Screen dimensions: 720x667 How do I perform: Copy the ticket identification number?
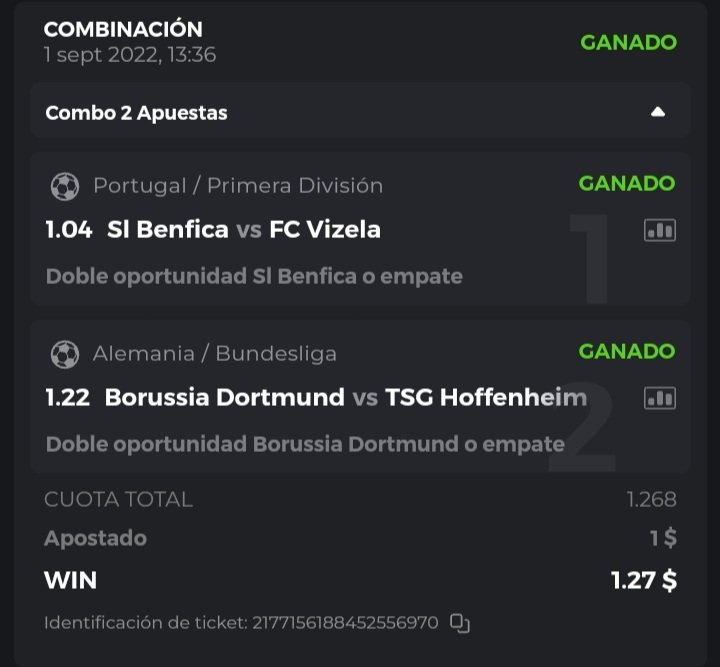pyautogui.click(x=459, y=623)
